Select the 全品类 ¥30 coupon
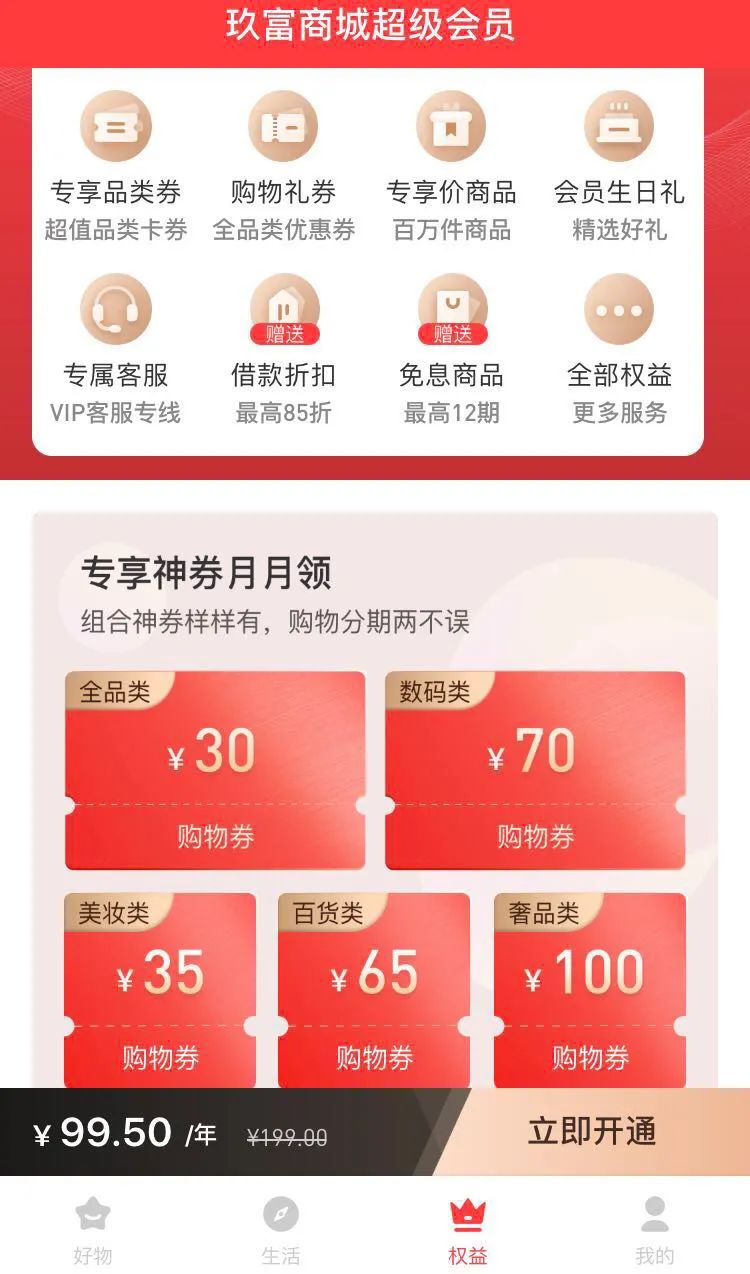750x1274 pixels. click(215, 770)
